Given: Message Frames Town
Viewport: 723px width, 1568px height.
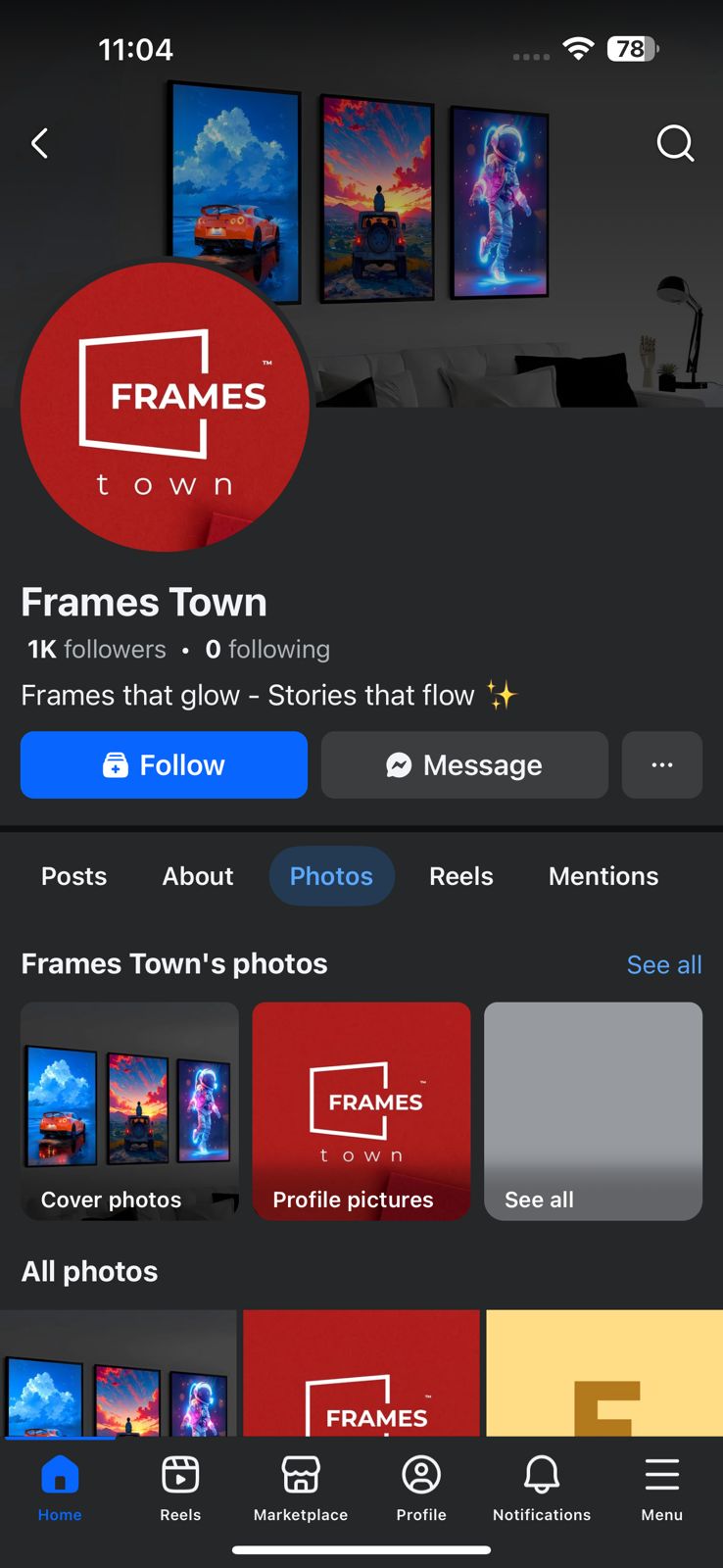Looking at the screenshot, I should coord(464,764).
